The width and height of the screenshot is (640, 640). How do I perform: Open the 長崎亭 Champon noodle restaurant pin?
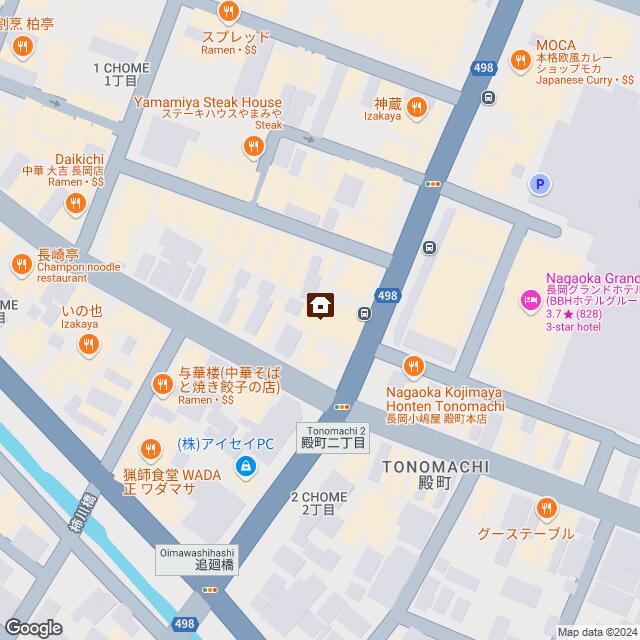pyautogui.click(x=22, y=265)
